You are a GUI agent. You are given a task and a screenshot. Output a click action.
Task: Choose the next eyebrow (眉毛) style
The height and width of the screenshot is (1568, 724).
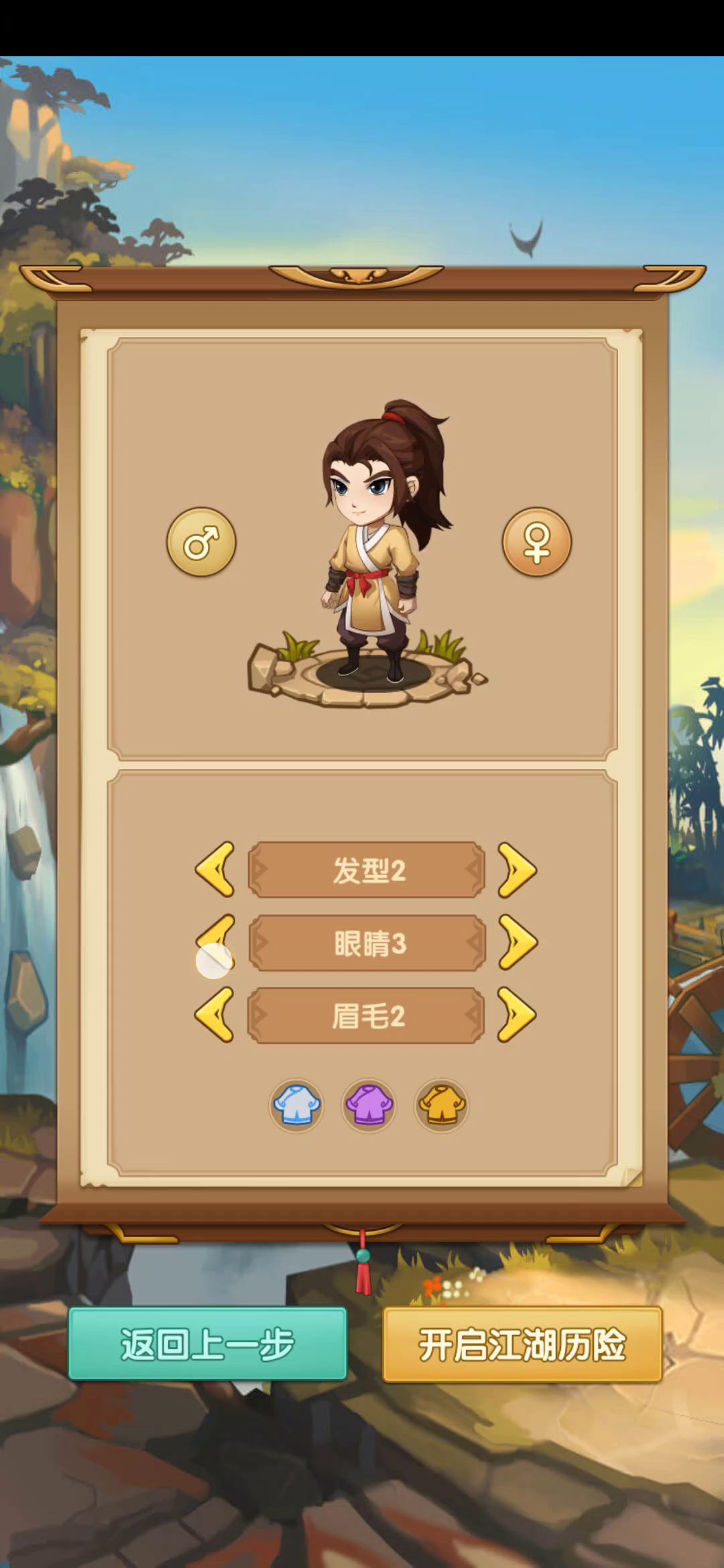517,1015
